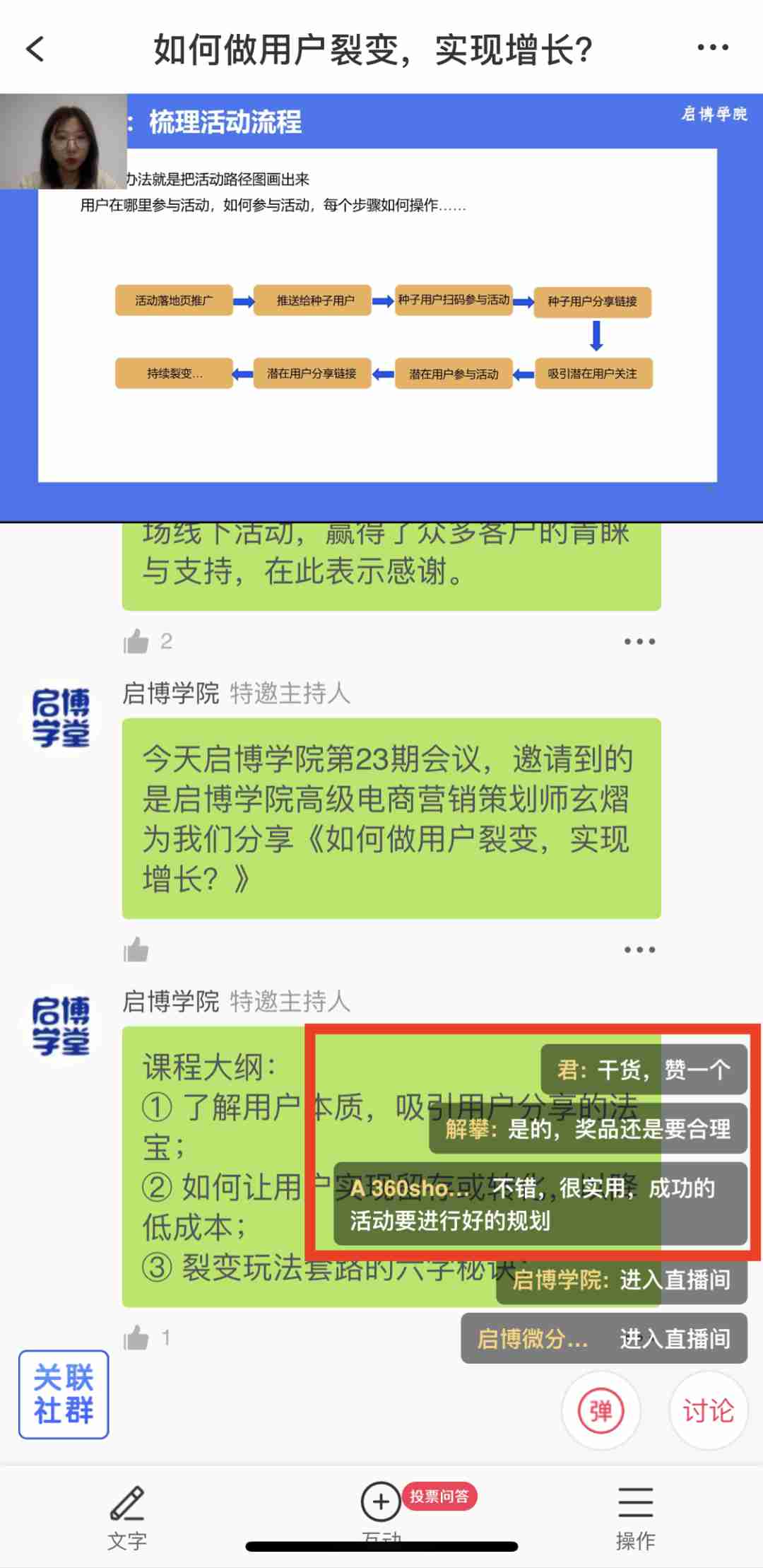Open the 关联社群 button

(64, 1394)
